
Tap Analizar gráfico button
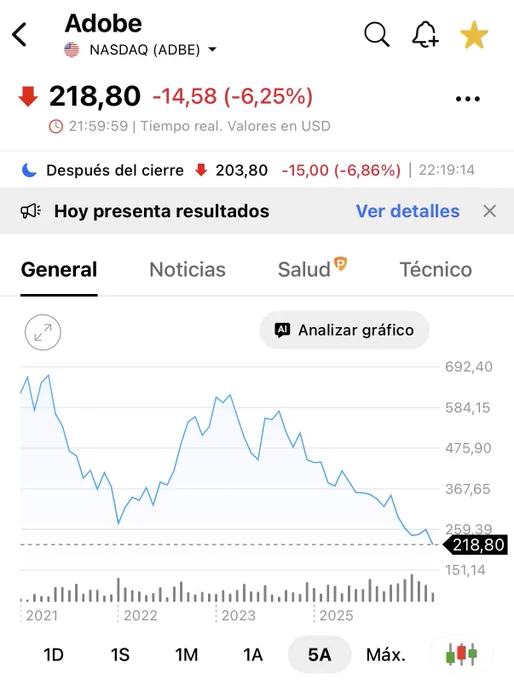(344, 330)
